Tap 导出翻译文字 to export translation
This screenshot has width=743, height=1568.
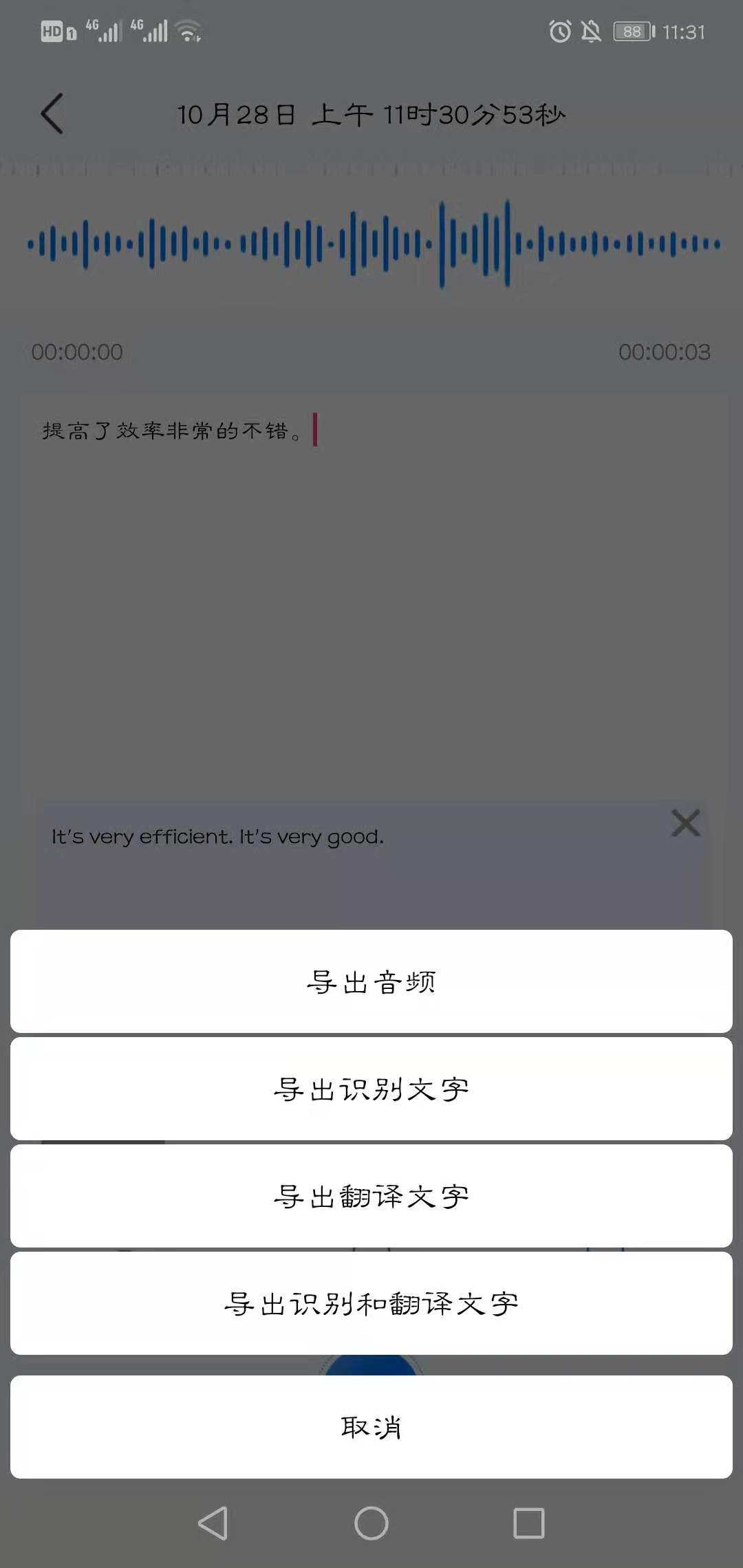coord(371,1196)
